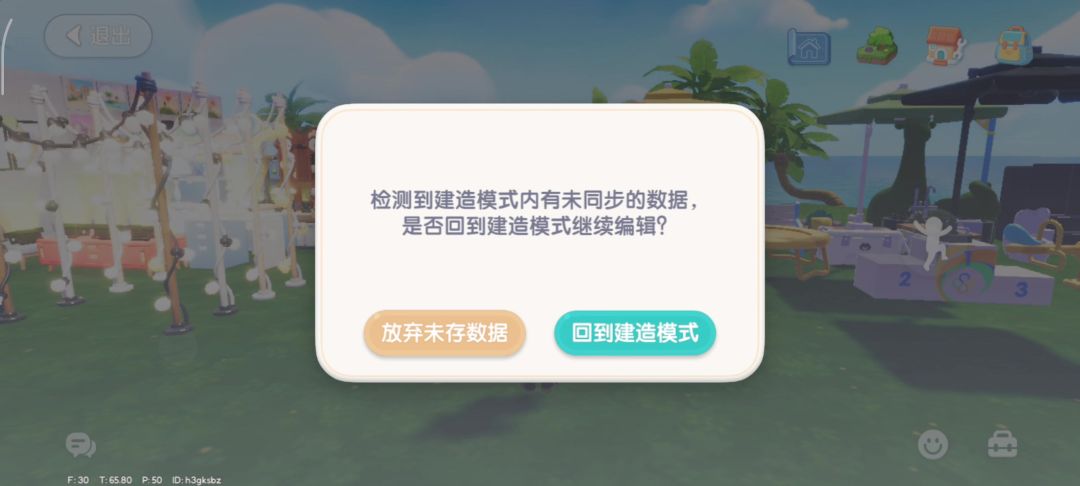Open the chat bubble icon
This screenshot has height=486, width=1080.
[80, 445]
